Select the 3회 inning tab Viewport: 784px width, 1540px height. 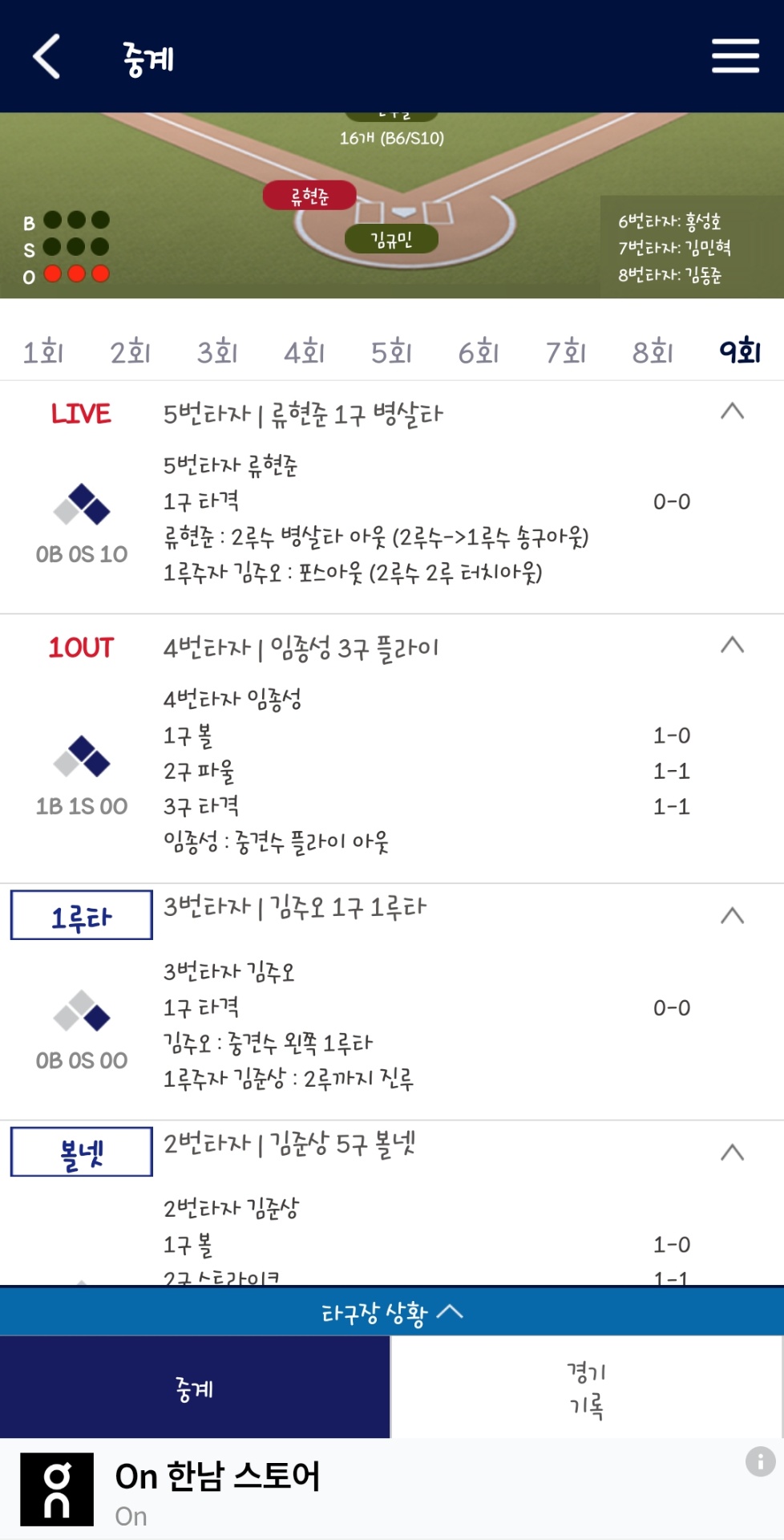pyautogui.click(x=217, y=351)
